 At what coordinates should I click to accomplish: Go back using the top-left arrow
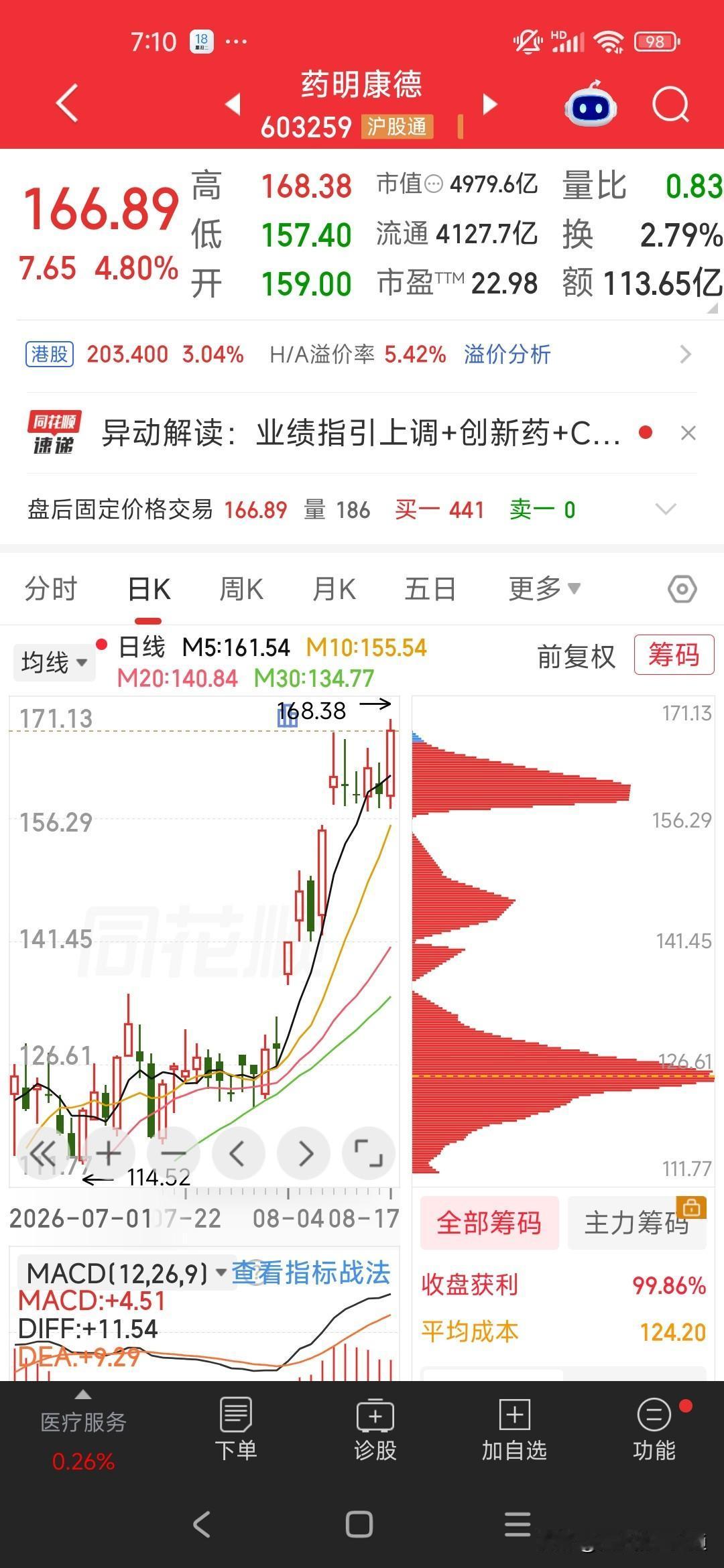pos(67,104)
